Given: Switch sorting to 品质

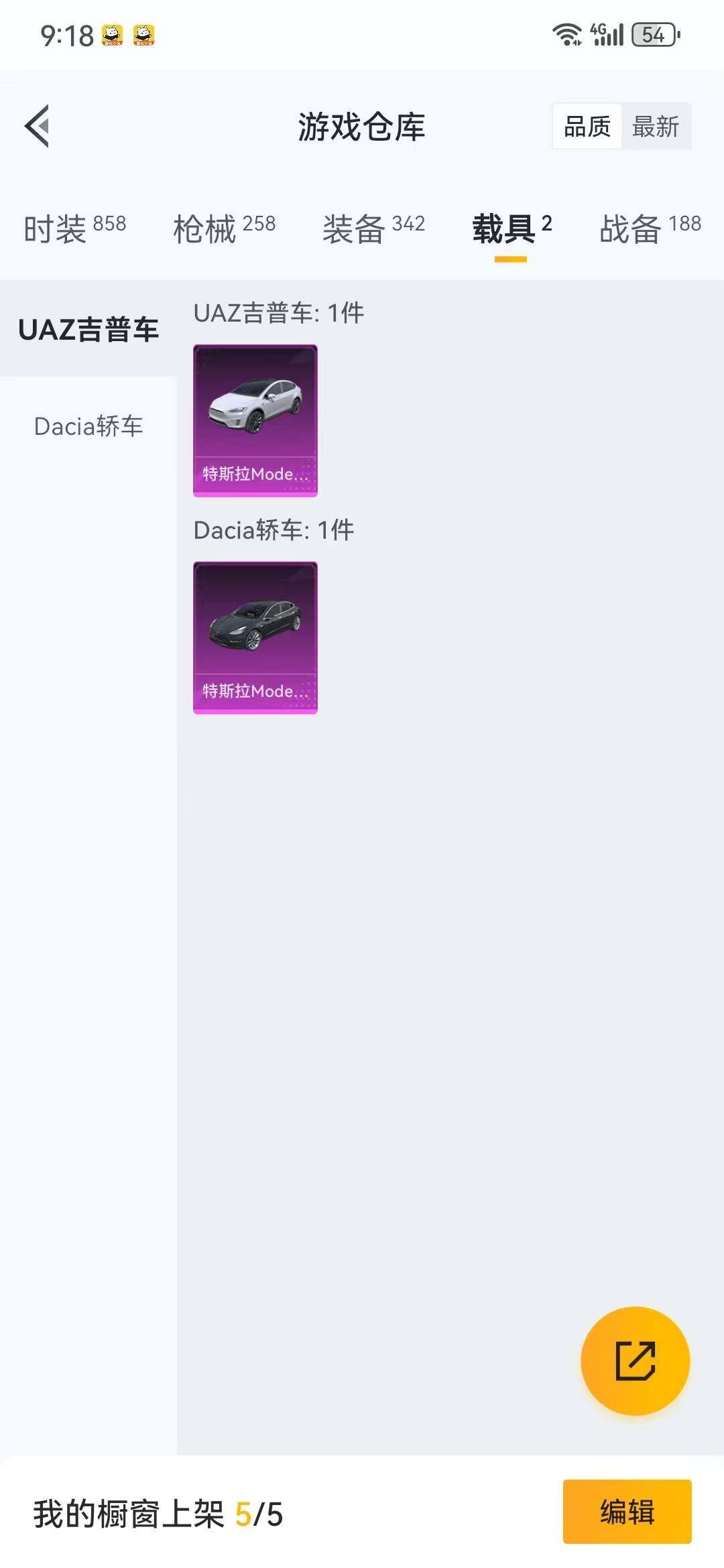Looking at the screenshot, I should click(x=587, y=126).
